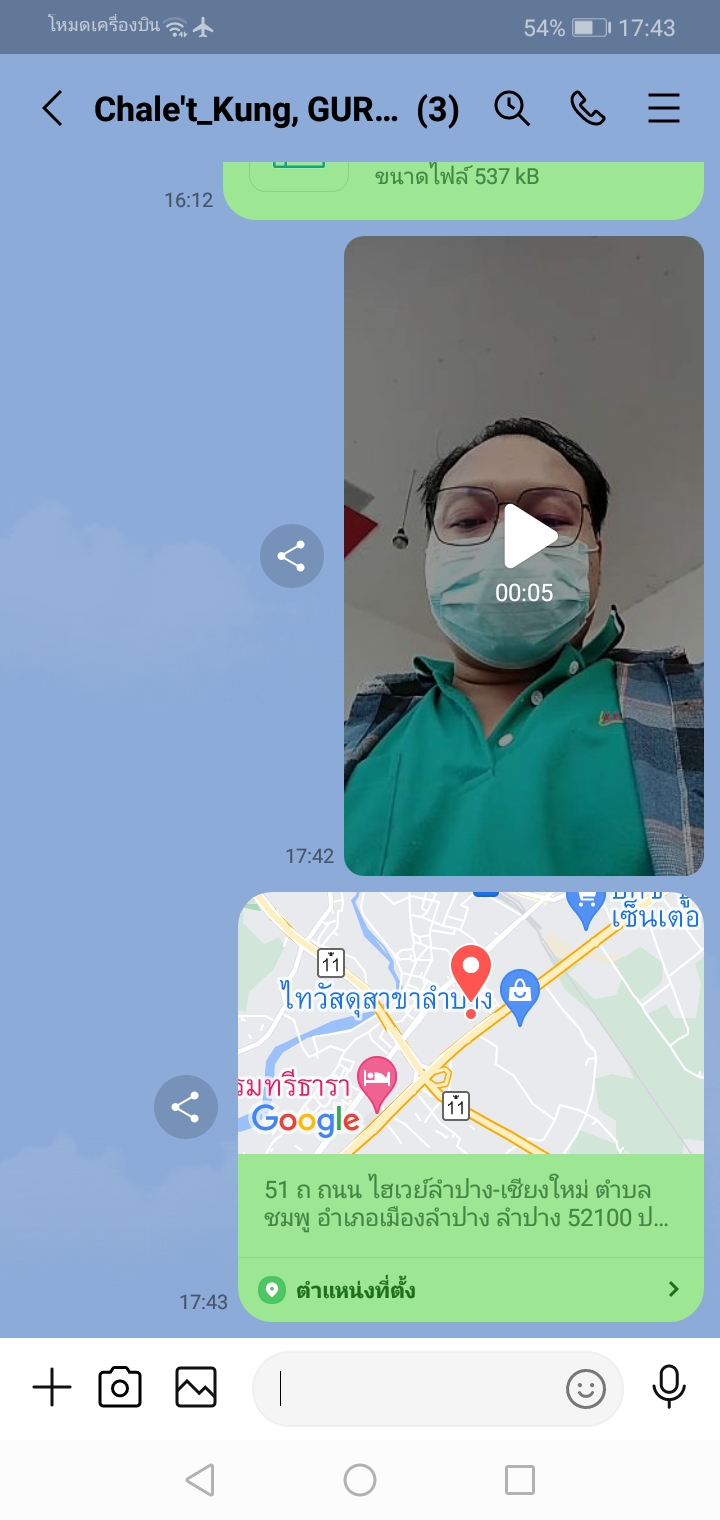Launch the camera to take photo
This screenshot has height=1520, width=720.
[120, 1388]
